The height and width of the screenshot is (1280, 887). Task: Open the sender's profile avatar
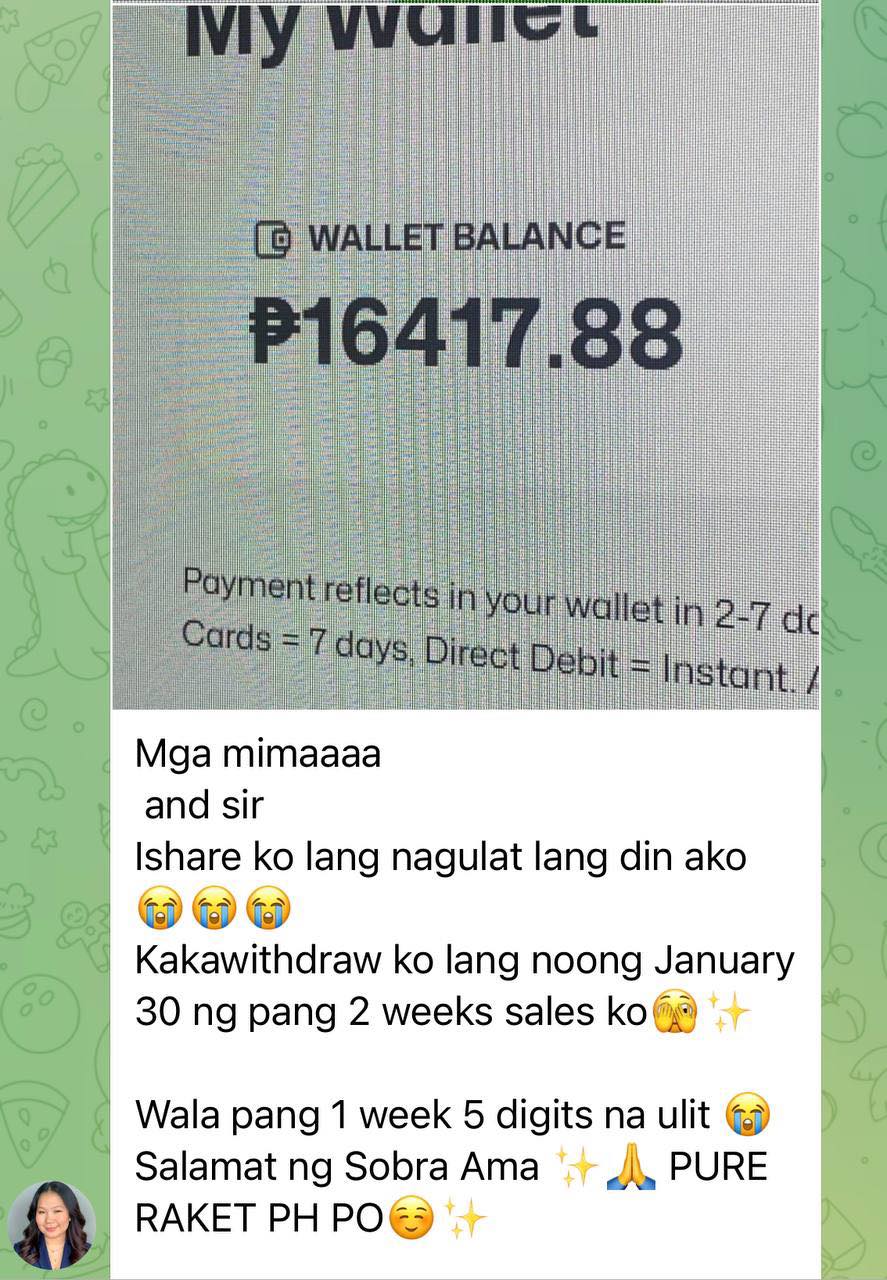point(51,1225)
